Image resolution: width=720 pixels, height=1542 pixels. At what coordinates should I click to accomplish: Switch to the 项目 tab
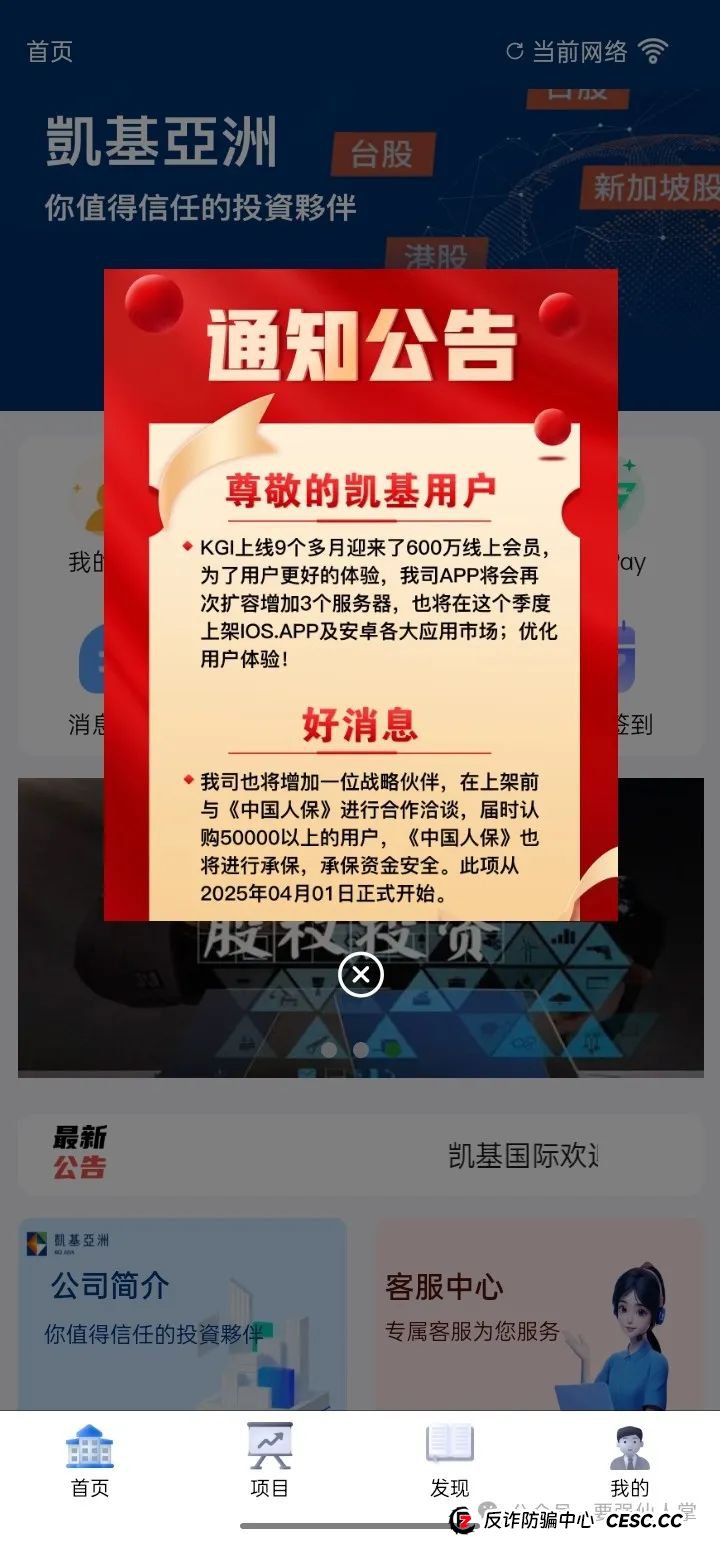pos(269,1460)
